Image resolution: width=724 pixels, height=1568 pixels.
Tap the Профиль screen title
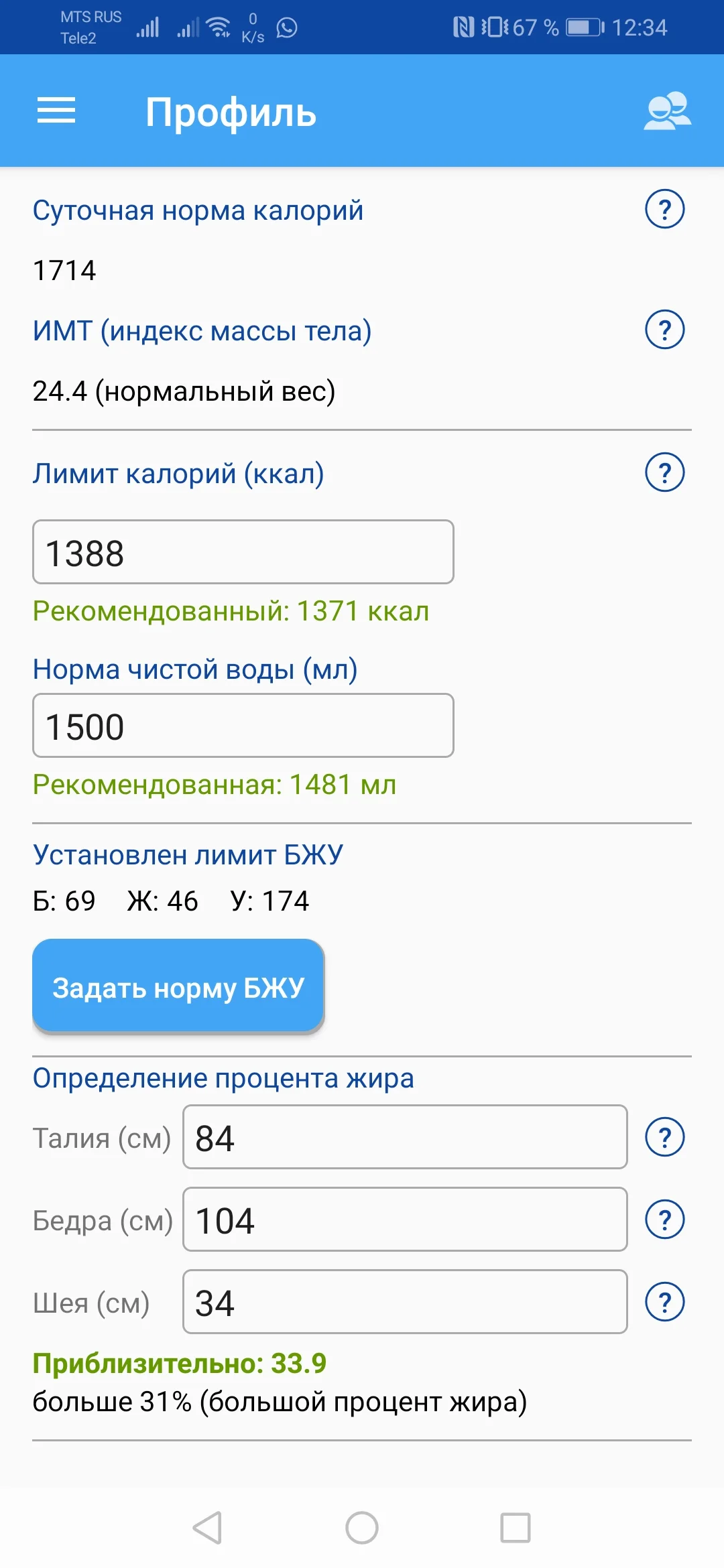231,111
